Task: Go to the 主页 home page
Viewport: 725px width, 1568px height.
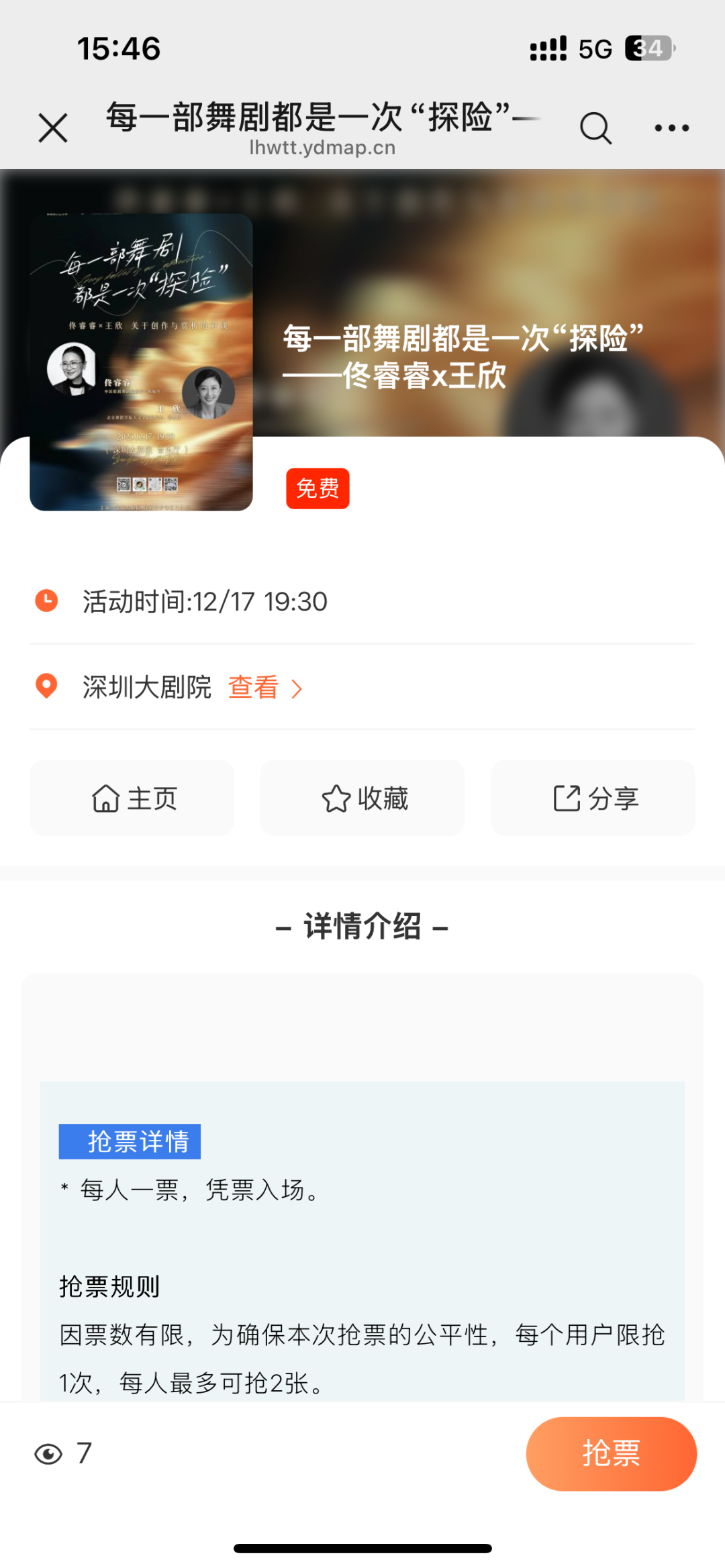Action: pos(132,798)
